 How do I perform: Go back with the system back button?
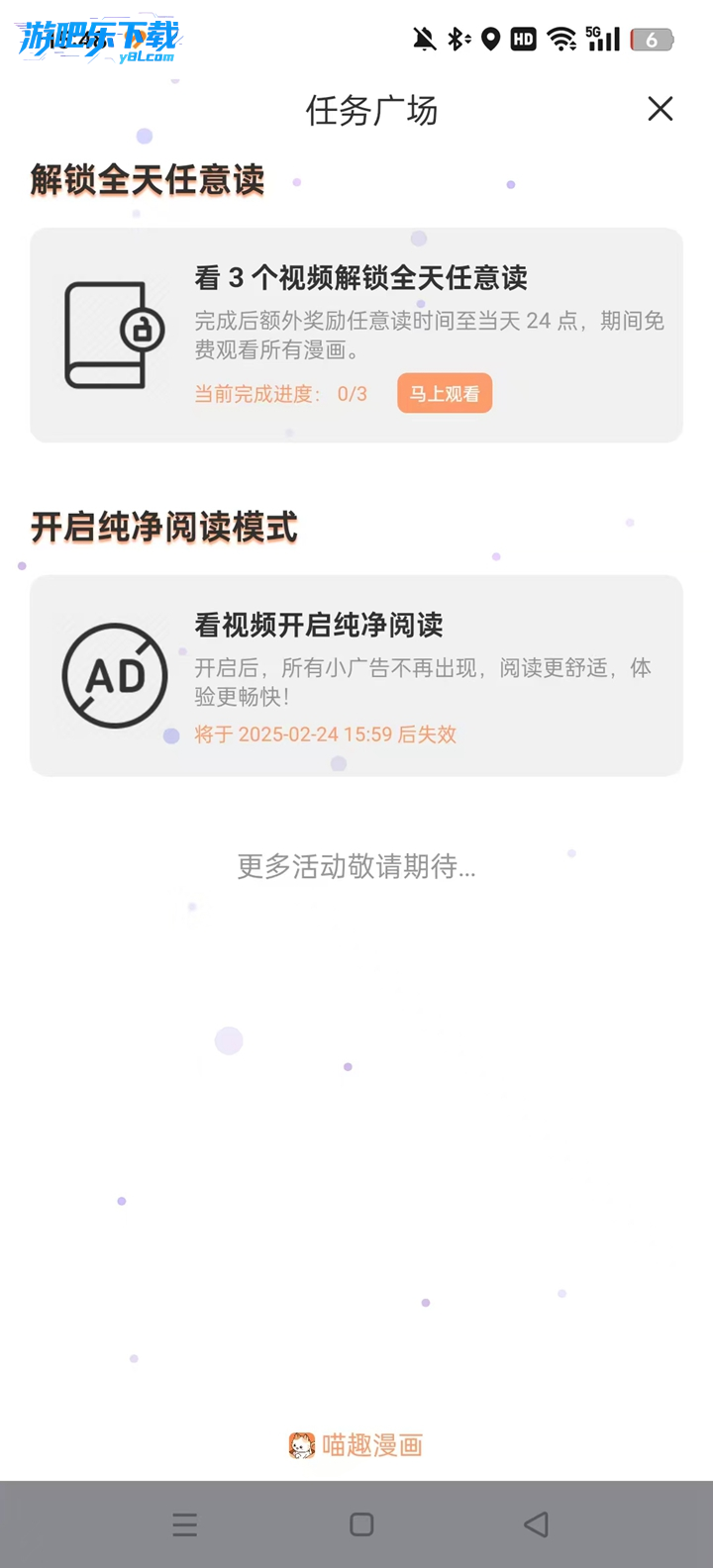(x=536, y=1524)
